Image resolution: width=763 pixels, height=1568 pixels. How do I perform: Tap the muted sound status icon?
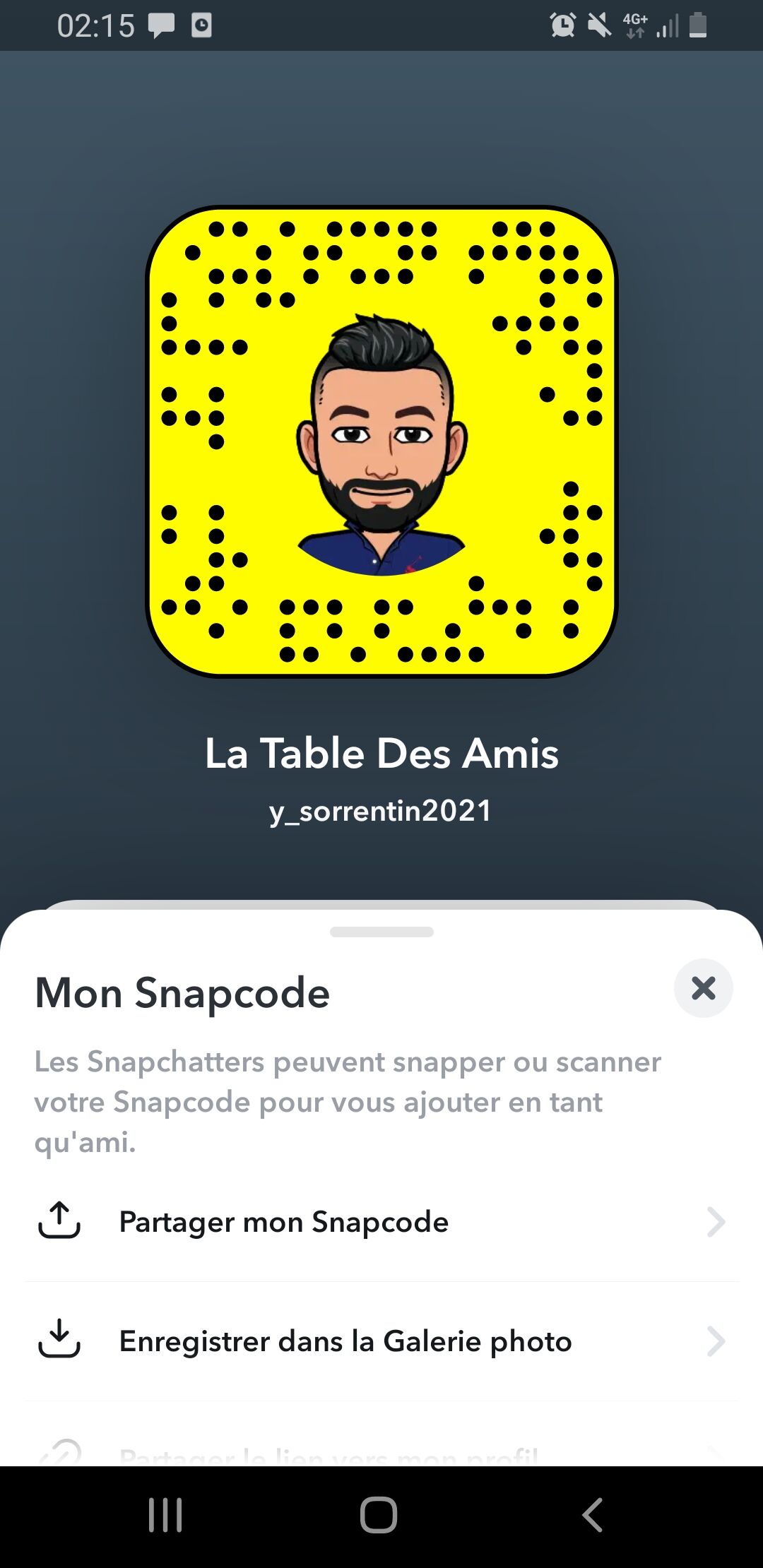tap(601, 26)
